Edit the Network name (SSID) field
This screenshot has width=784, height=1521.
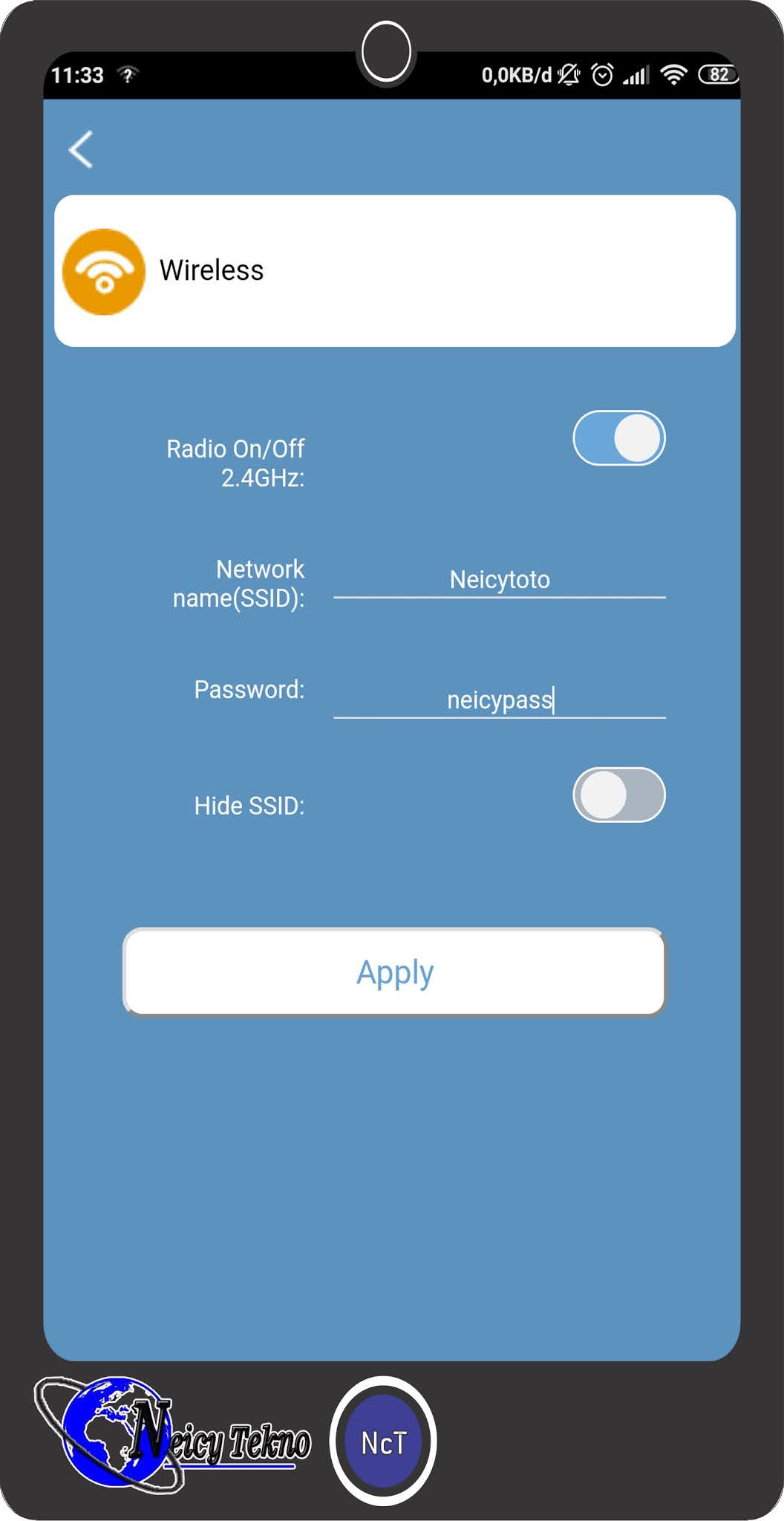[499, 580]
